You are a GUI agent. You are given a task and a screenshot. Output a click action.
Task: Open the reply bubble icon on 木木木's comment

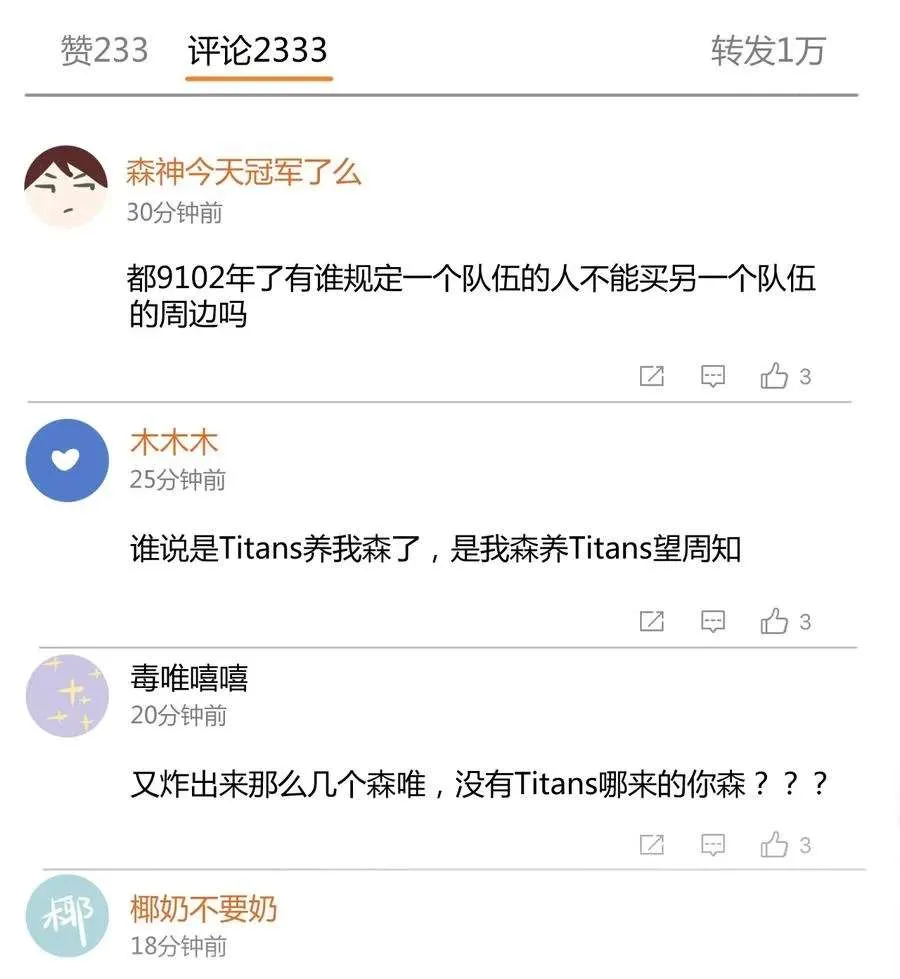712,620
